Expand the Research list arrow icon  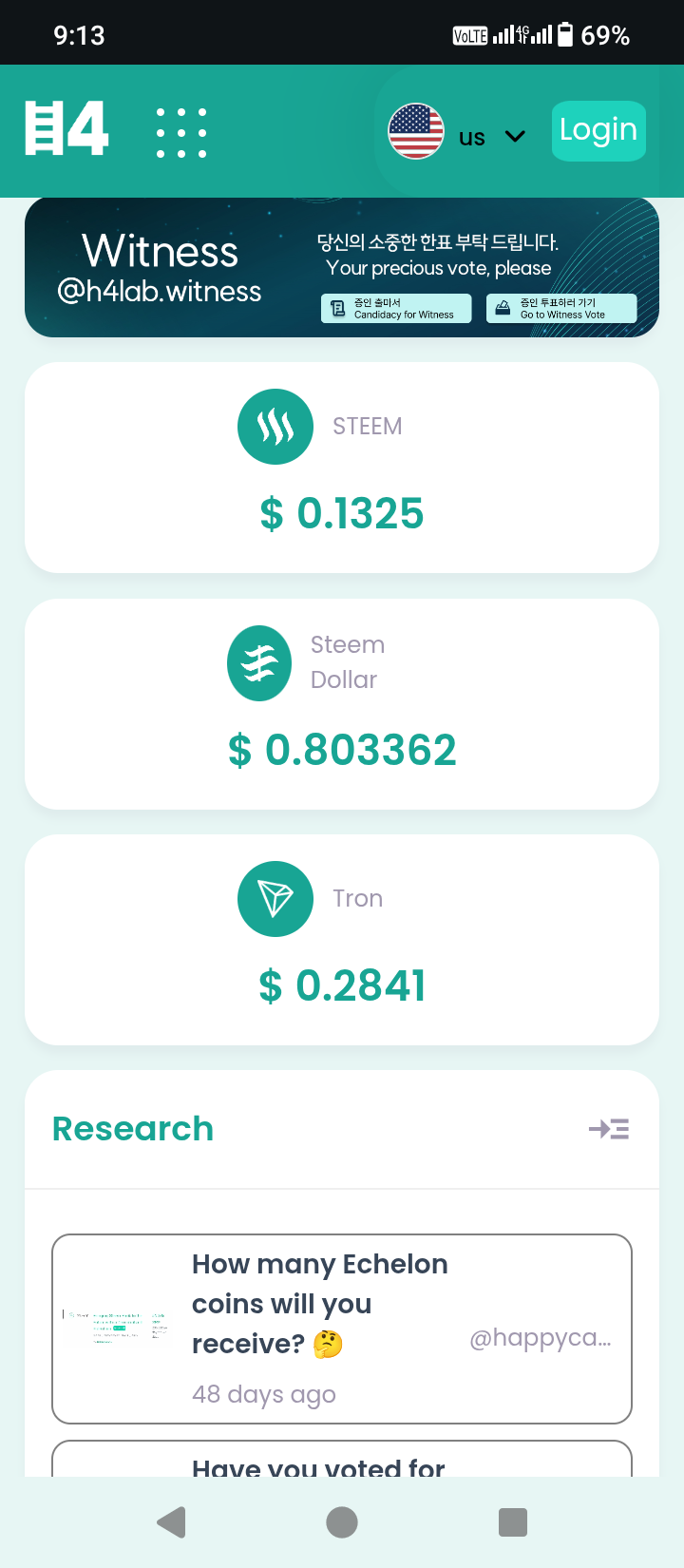pos(609,1129)
